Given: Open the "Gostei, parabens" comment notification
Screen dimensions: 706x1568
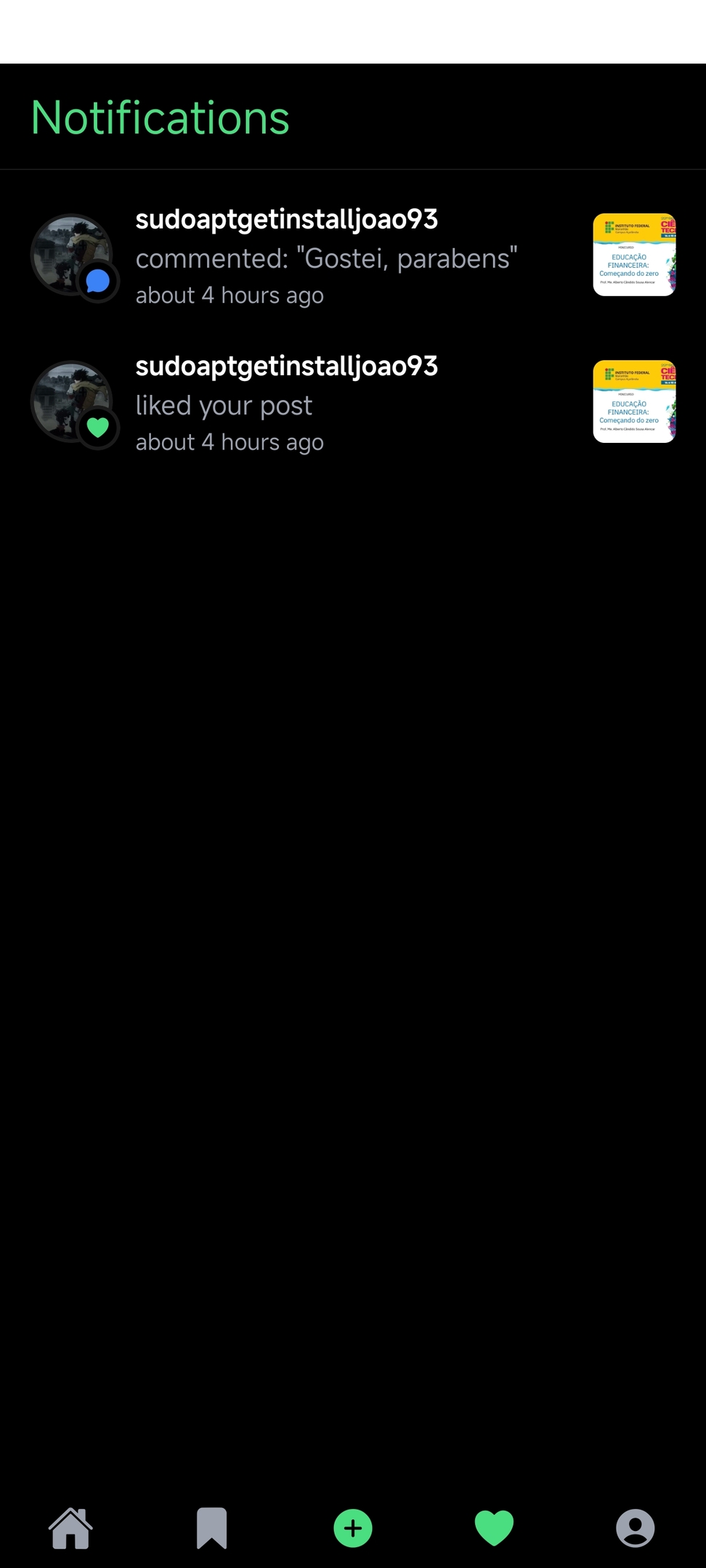Looking at the screenshot, I should (x=326, y=258).
